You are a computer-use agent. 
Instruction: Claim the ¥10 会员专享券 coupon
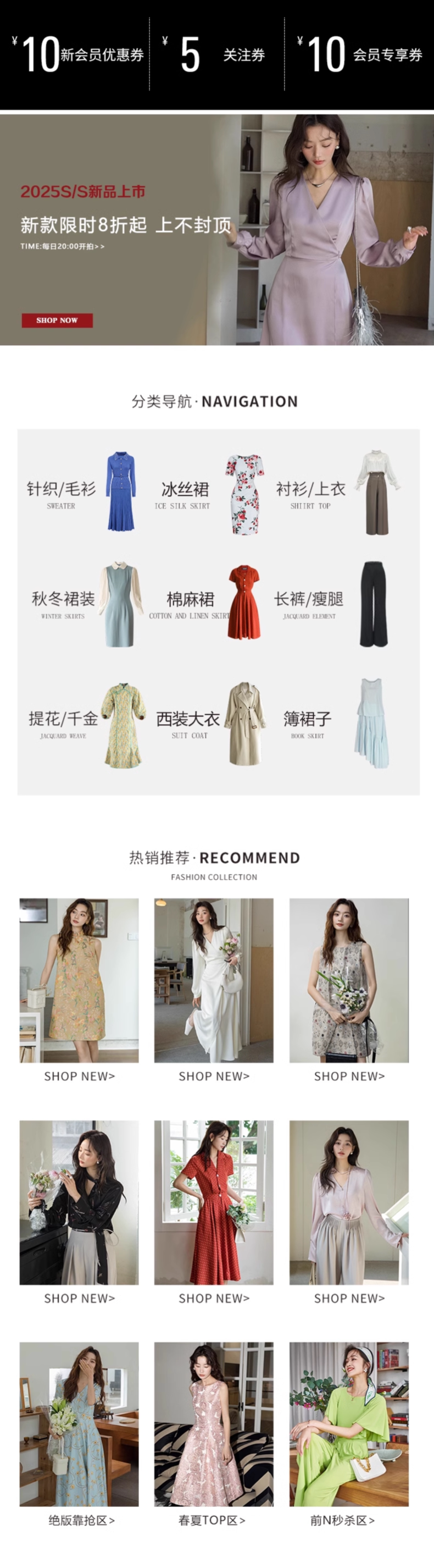pos(360,54)
